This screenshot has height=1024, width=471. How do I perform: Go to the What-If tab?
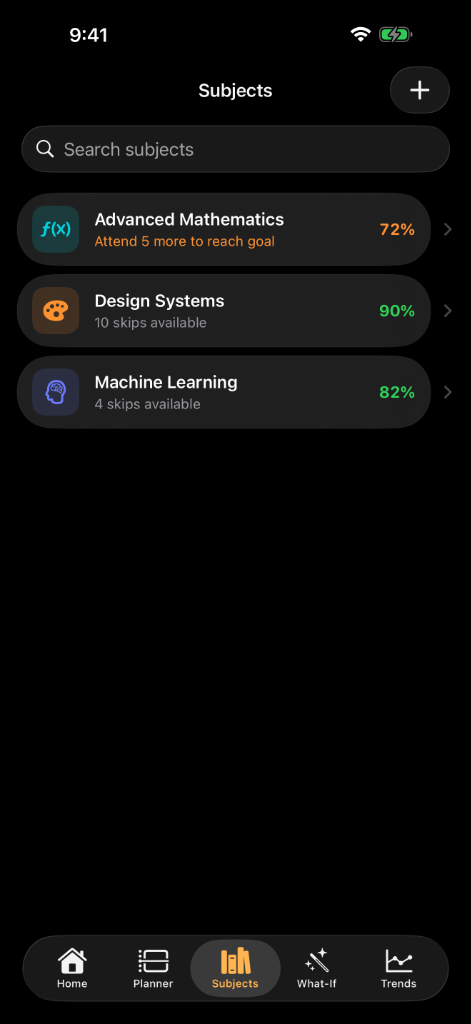(x=317, y=968)
